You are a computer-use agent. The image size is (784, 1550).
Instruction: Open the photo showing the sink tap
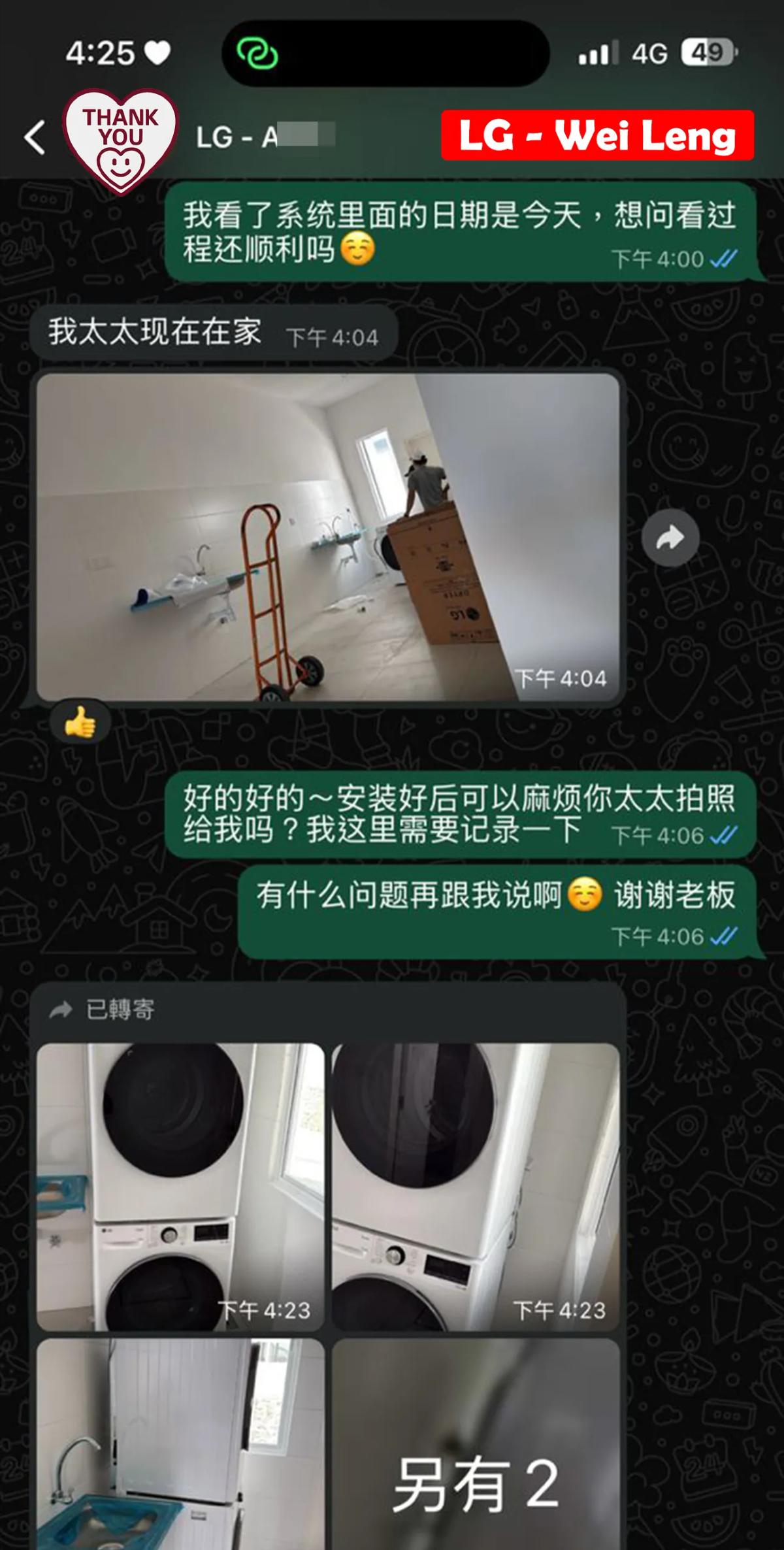pyautogui.click(x=180, y=1443)
